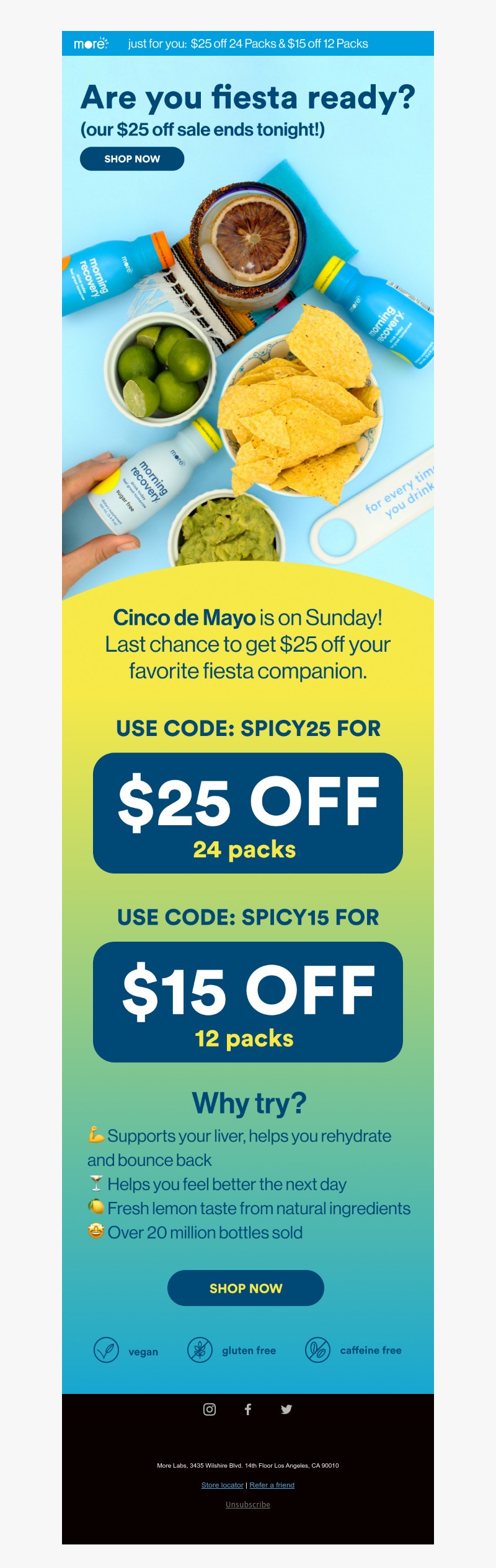Viewport: 496px width, 1568px height.
Task: Open the Store locator link
Action: click(x=222, y=1485)
